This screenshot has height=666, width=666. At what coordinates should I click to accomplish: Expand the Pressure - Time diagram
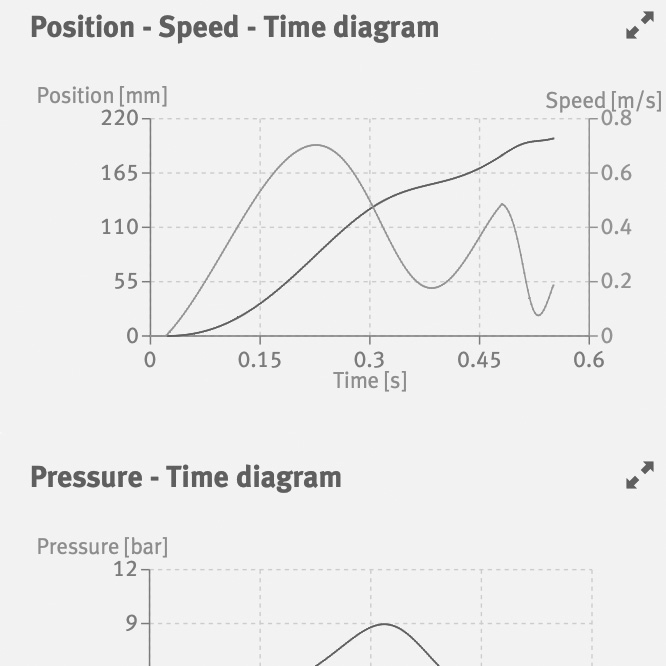tap(639, 475)
